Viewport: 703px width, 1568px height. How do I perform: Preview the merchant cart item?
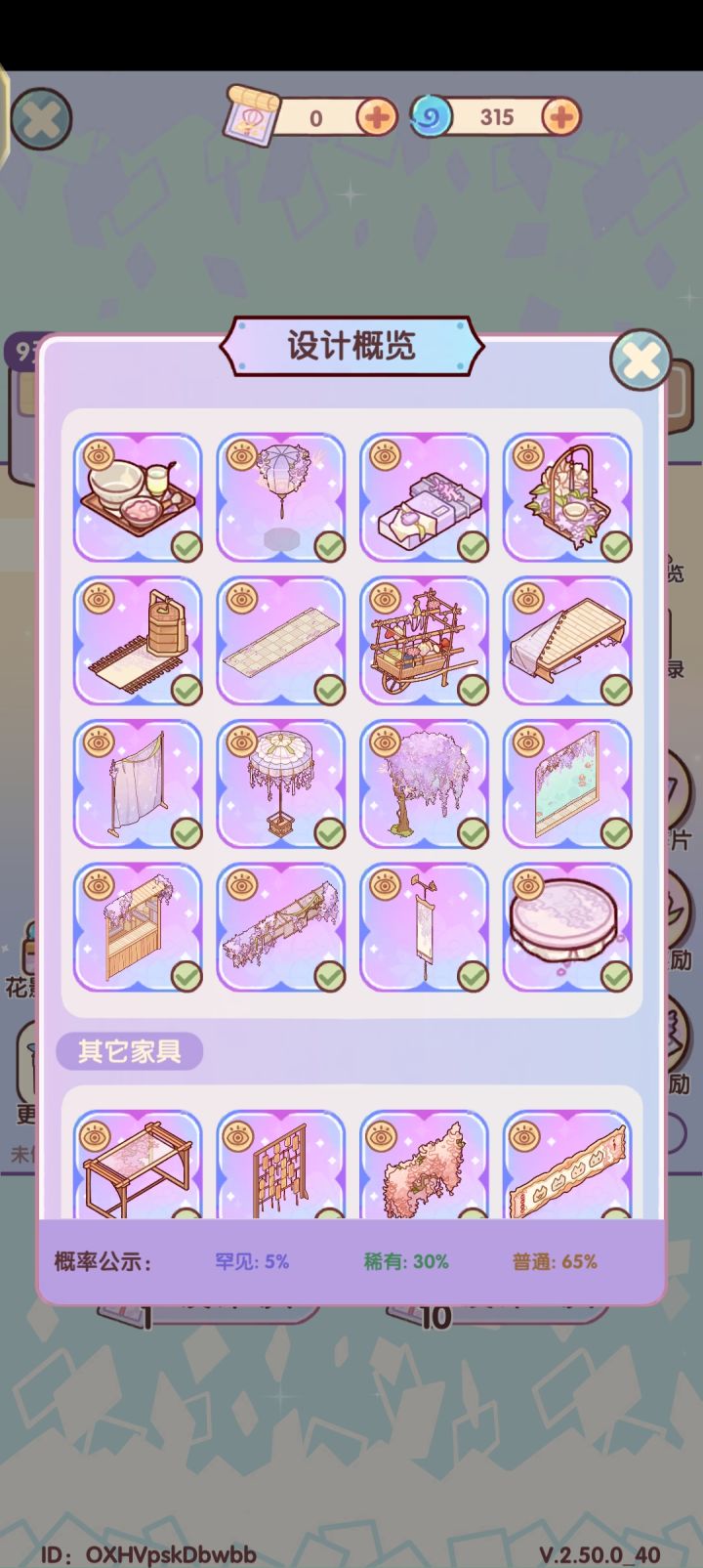(425, 641)
